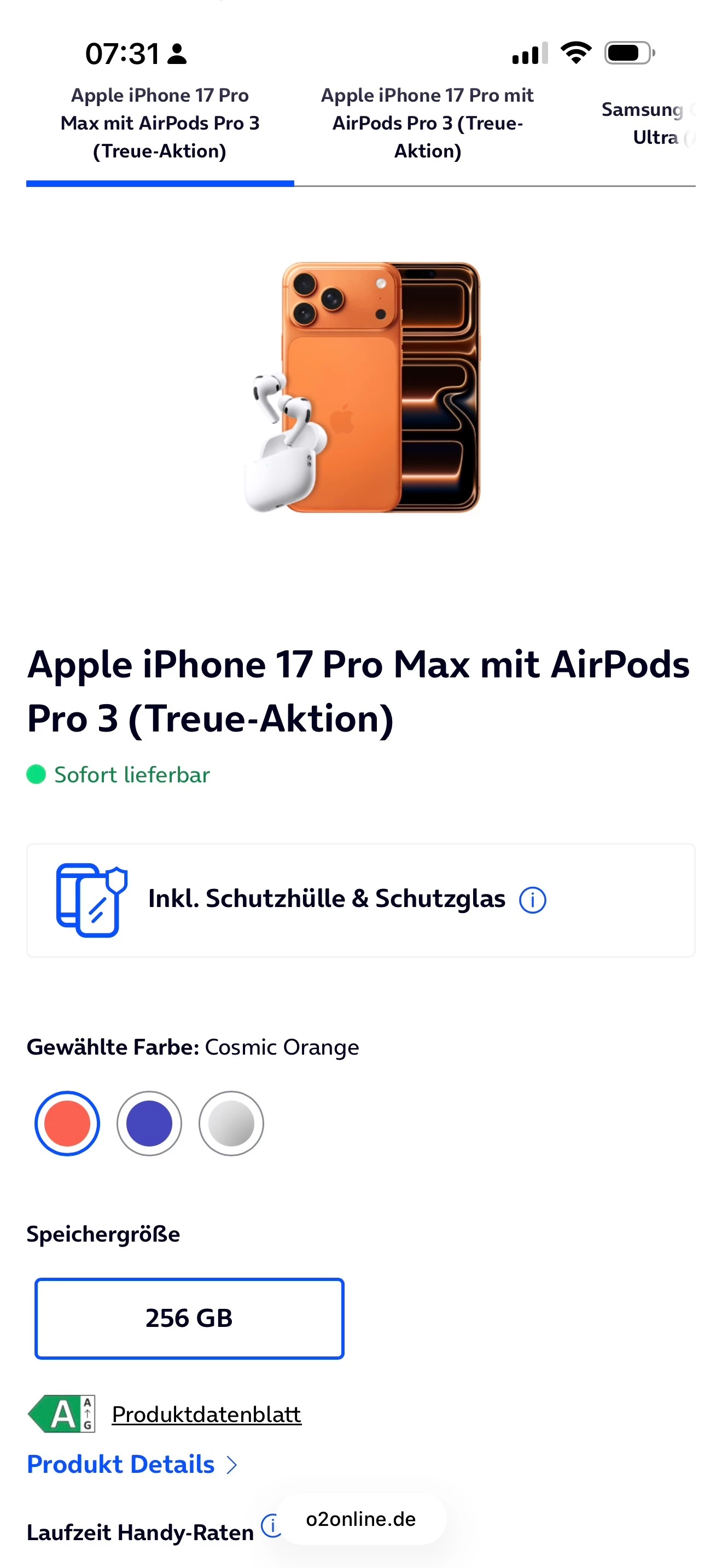Switch to the iPhone 17 Pro tab
This screenshot has height=1568, width=722.
[427, 123]
